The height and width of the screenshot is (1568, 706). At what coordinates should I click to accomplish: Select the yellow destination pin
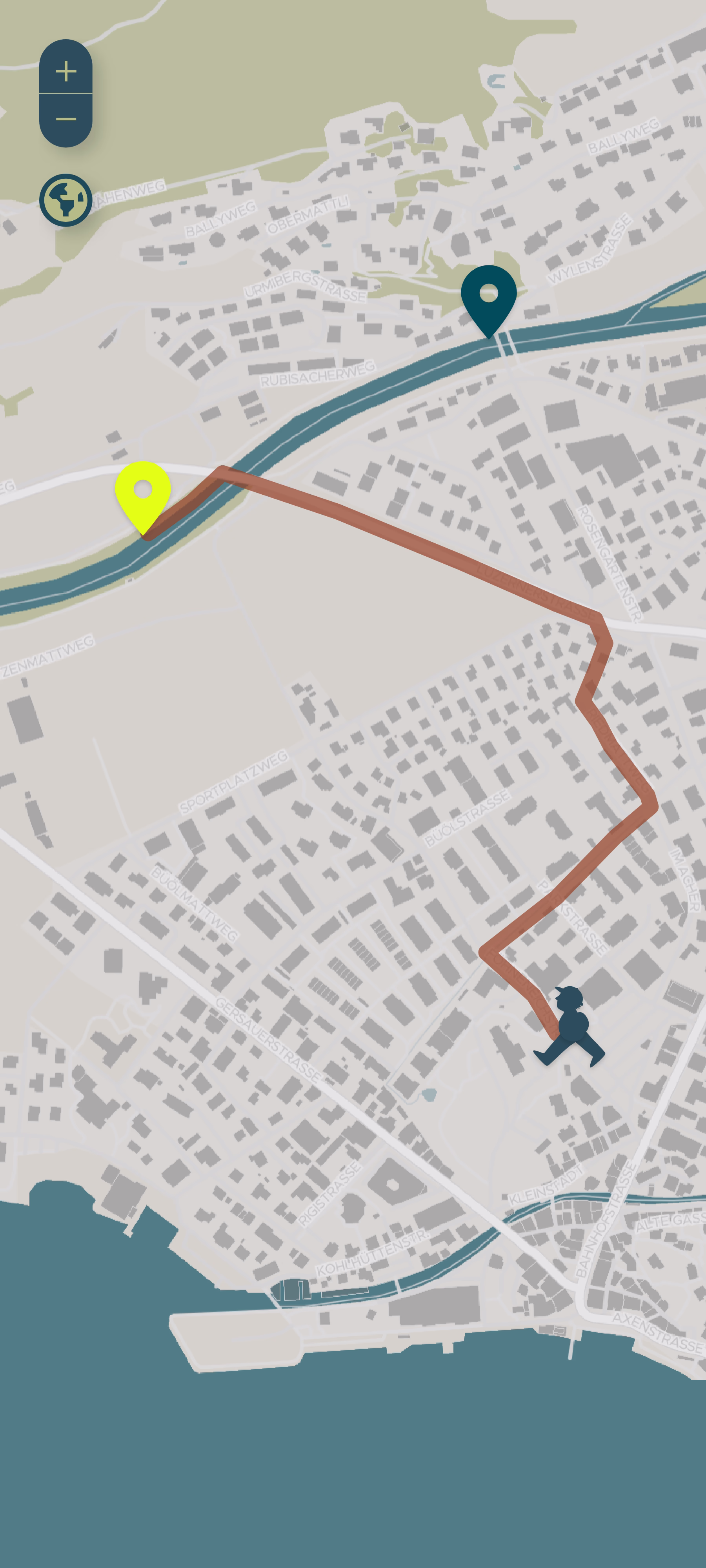coord(142,492)
